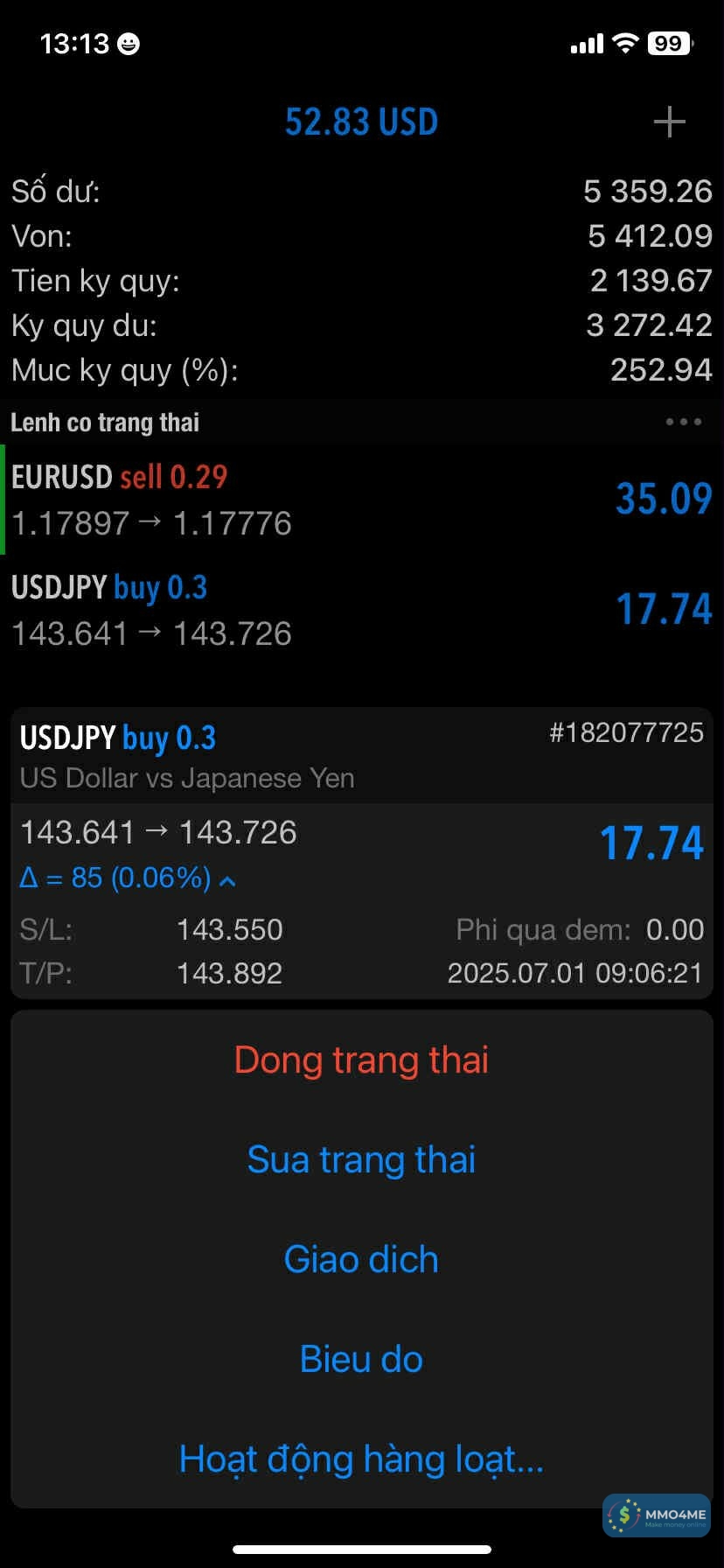
Task: Select the EURUSD sell 0.29 position
Action: click(361, 500)
